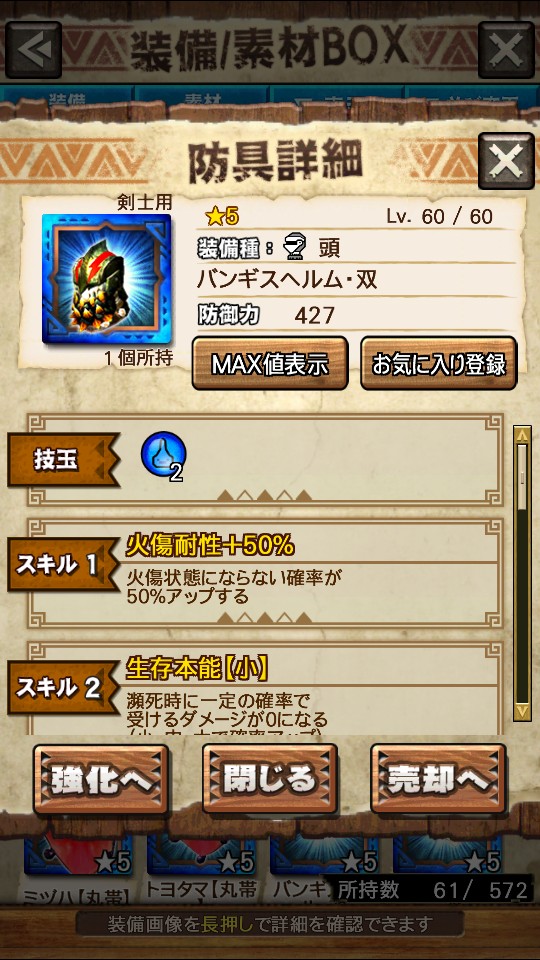The height and width of the screenshot is (960, 540).
Task: Select the blue 技玉 slot icon
Action: 163,454
